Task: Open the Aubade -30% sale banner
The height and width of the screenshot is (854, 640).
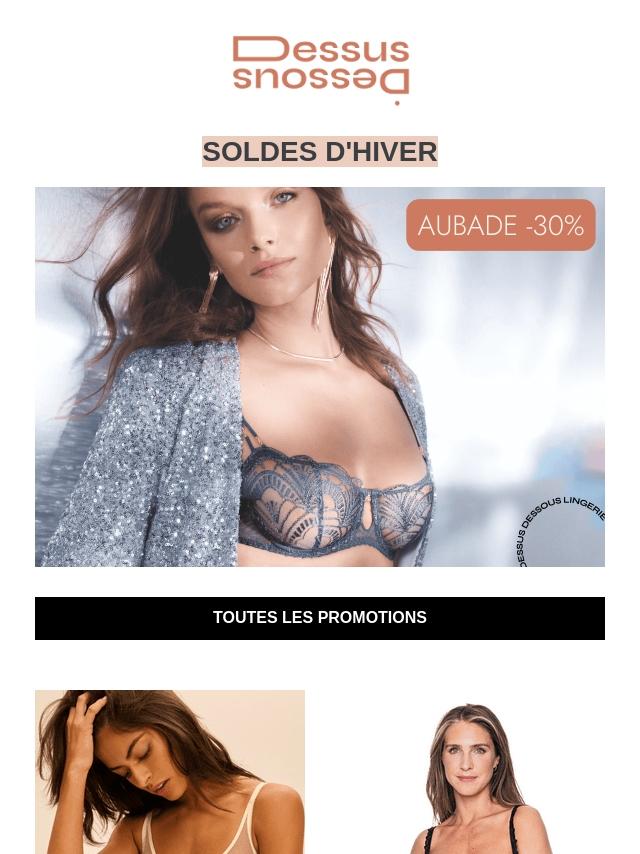Action: [x=320, y=376]
